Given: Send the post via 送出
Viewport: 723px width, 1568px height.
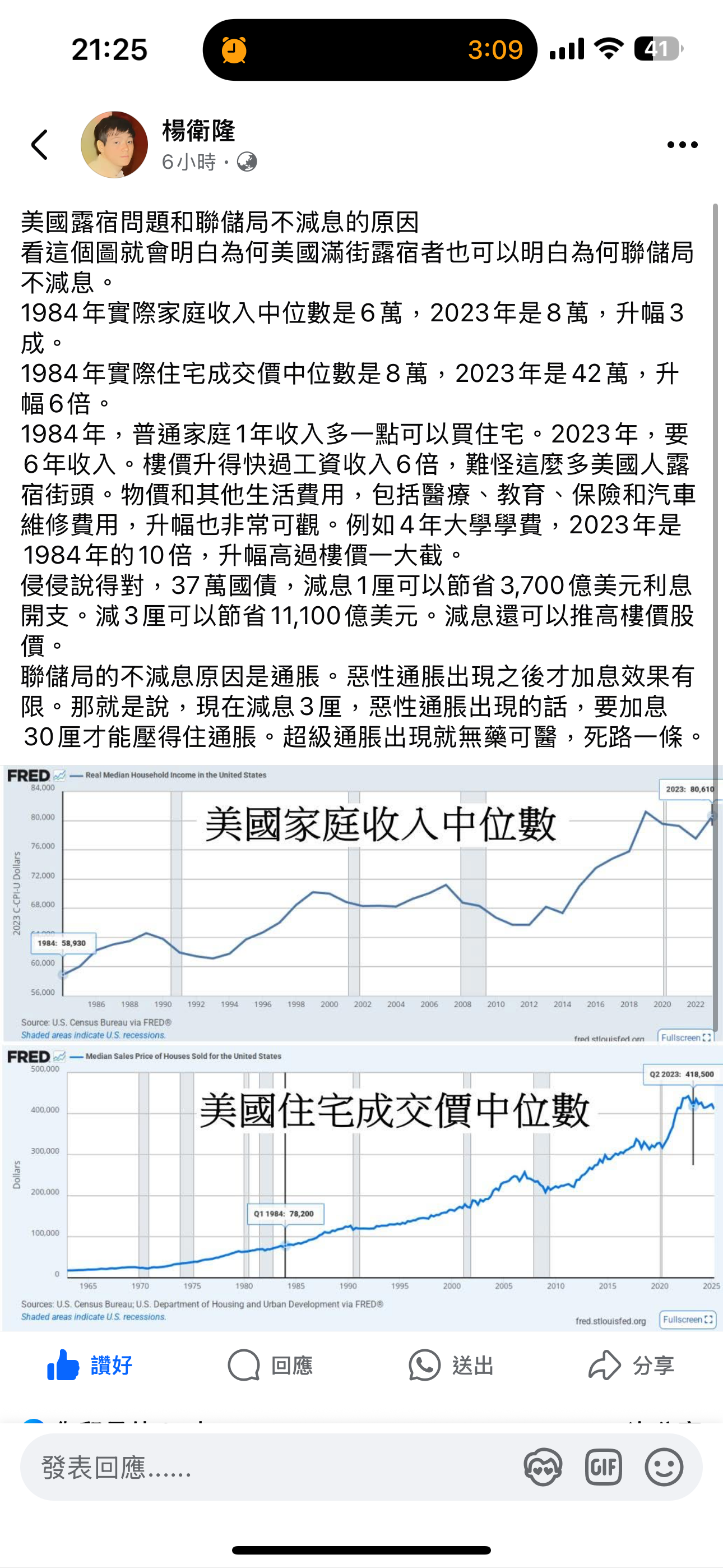Looking at the screenshot, I should coord(451,1366).
